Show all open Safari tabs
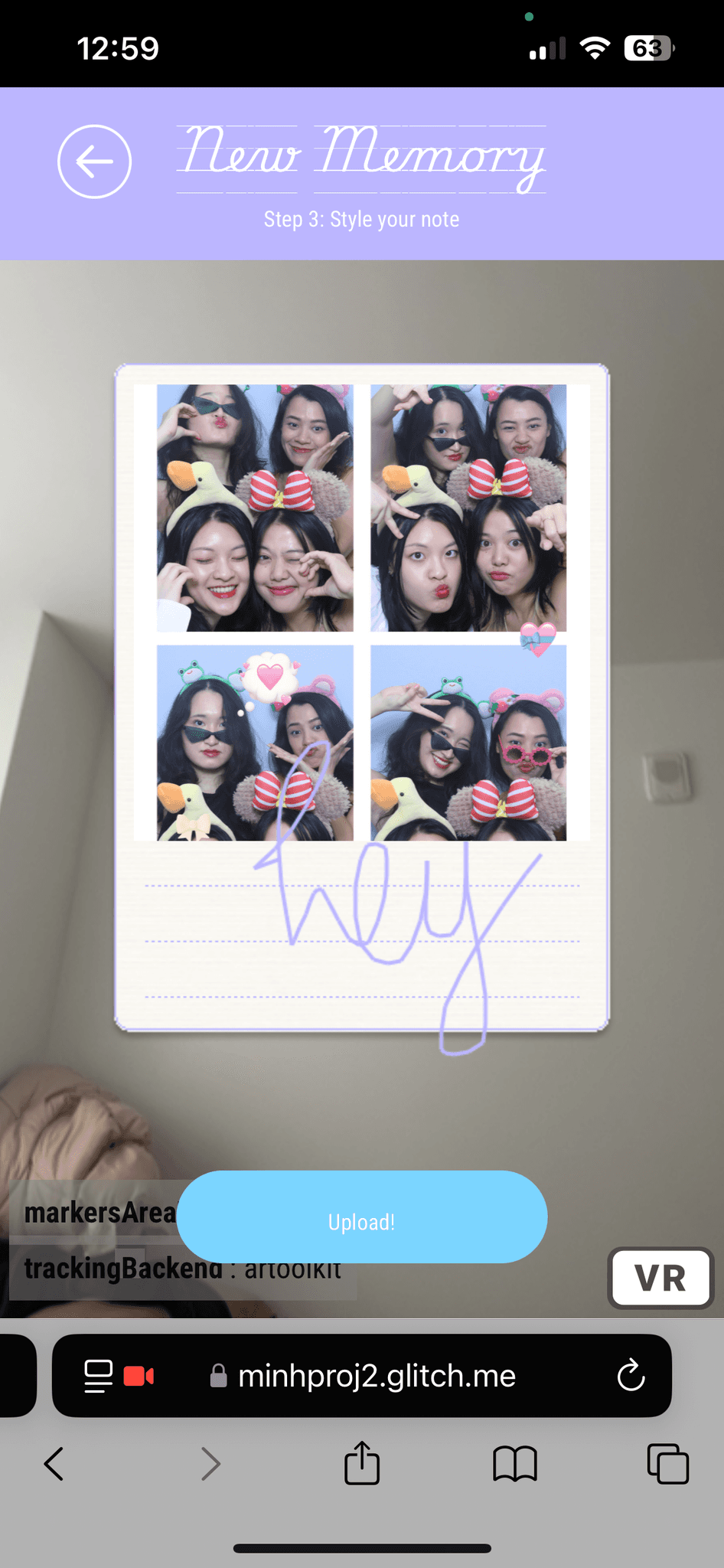 tap(667, 1464)
